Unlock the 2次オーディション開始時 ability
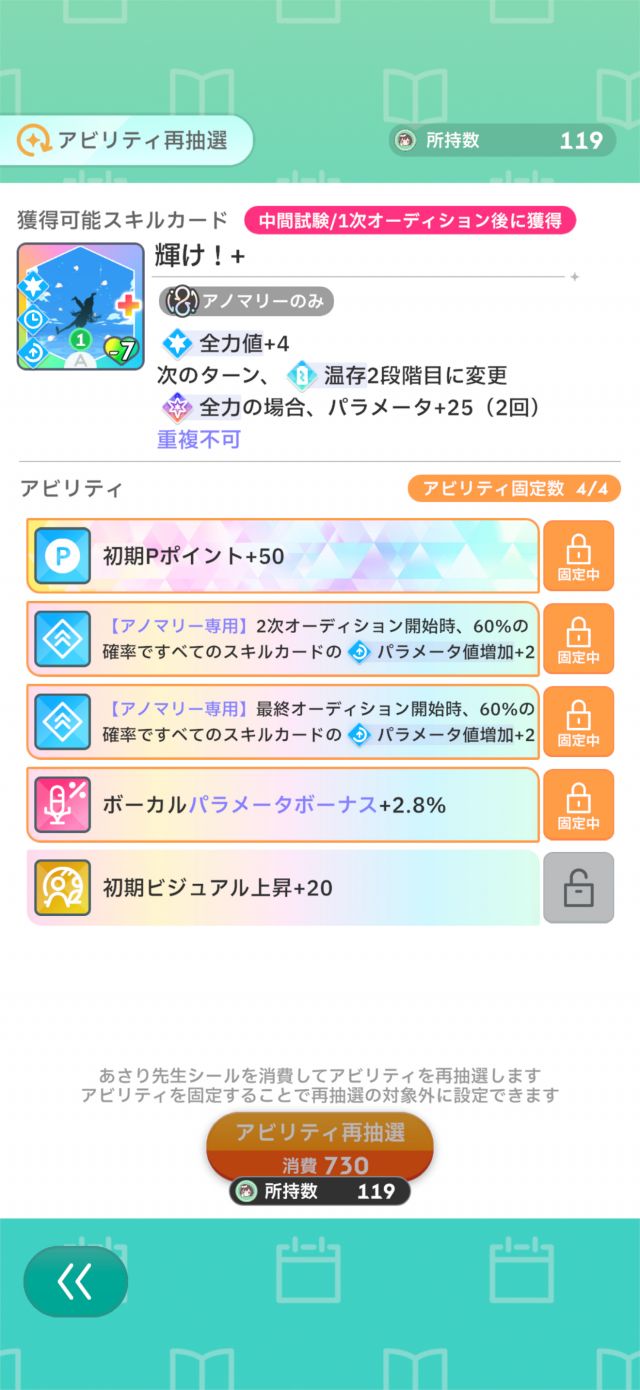This screenshot has height=1390, width=640. click(578, 639)
